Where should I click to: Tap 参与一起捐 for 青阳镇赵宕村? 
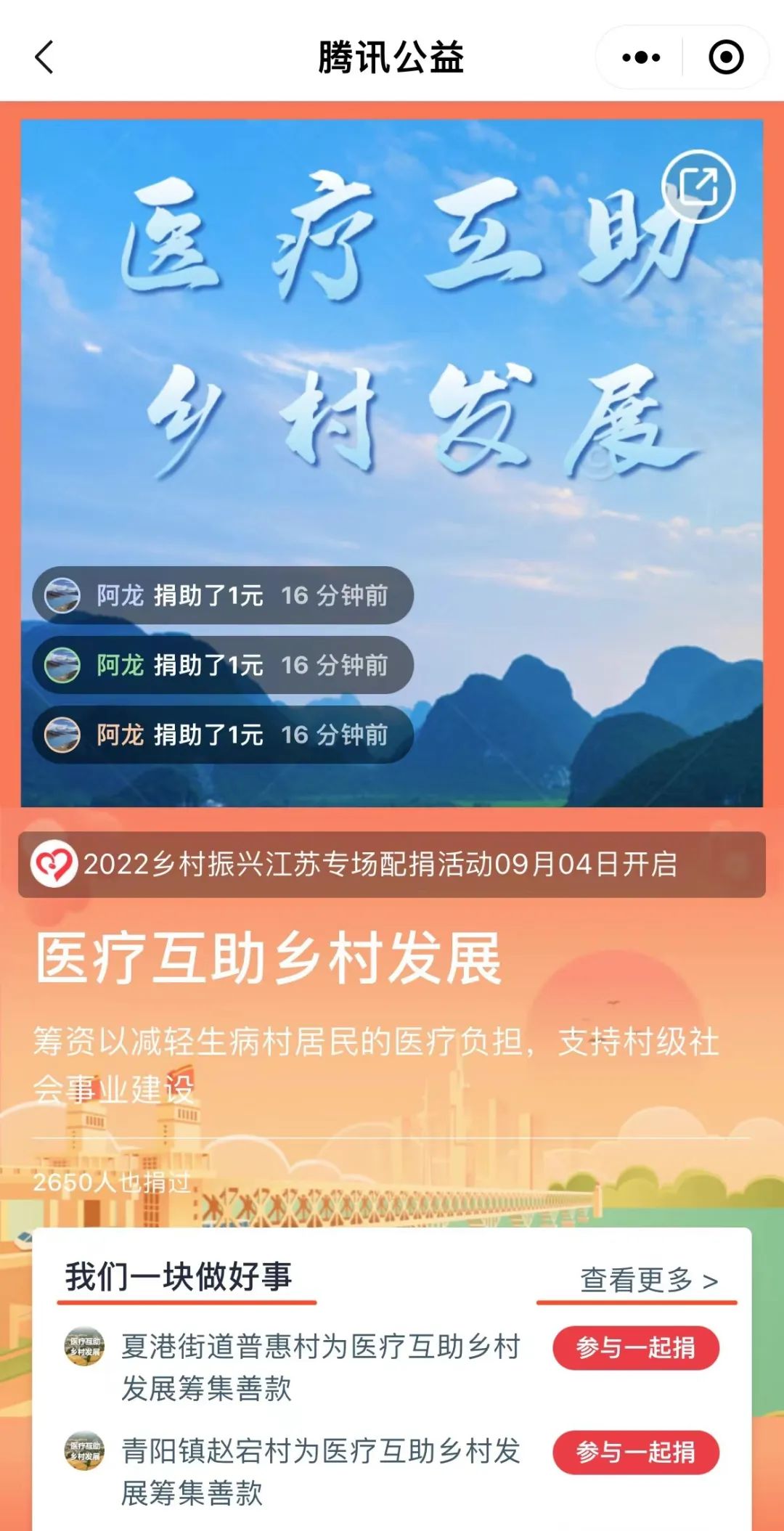(x=636, y=1453)
